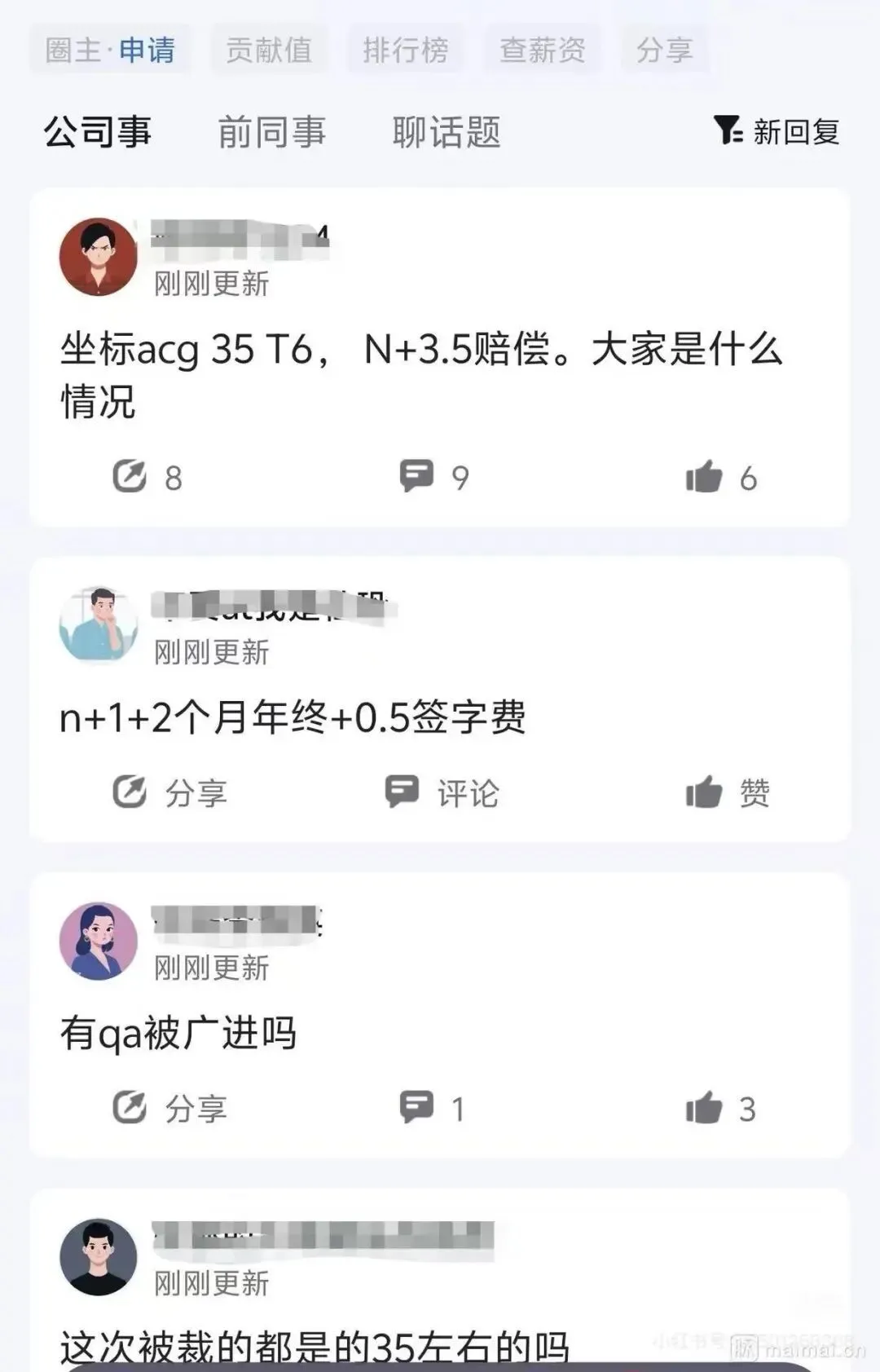Switch to the 前同事 tab
880x1372 pixels.
click(272, 132)
